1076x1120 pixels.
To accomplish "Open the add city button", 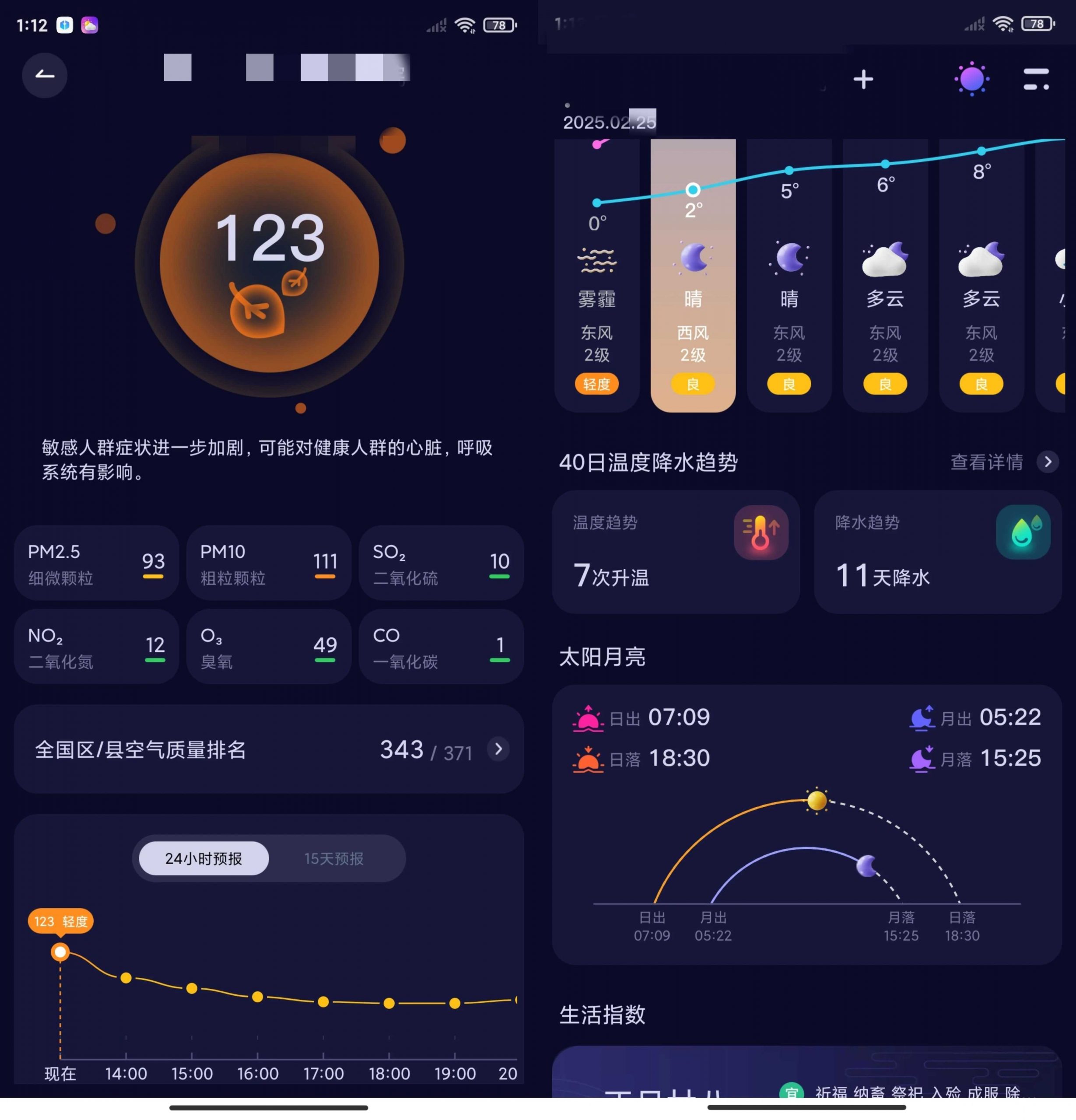I will point(864,79).
